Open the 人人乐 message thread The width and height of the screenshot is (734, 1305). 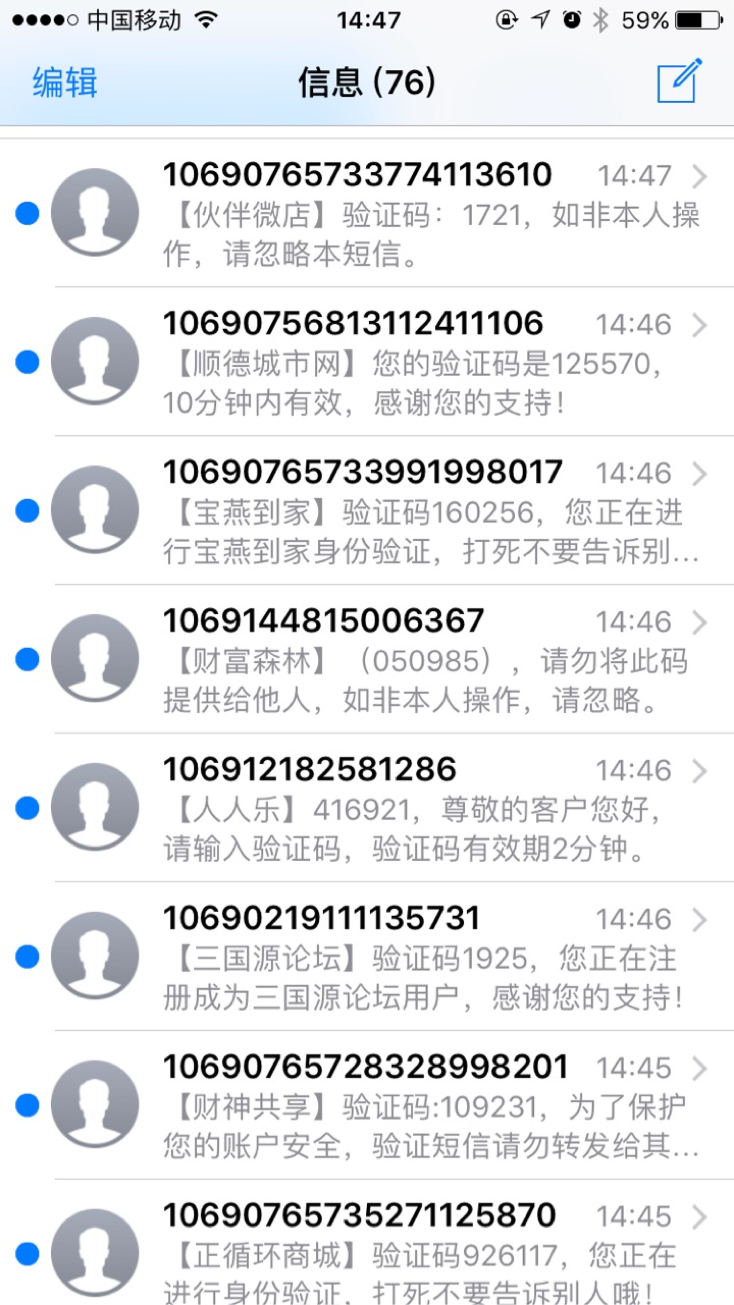[x=367, y=808]
